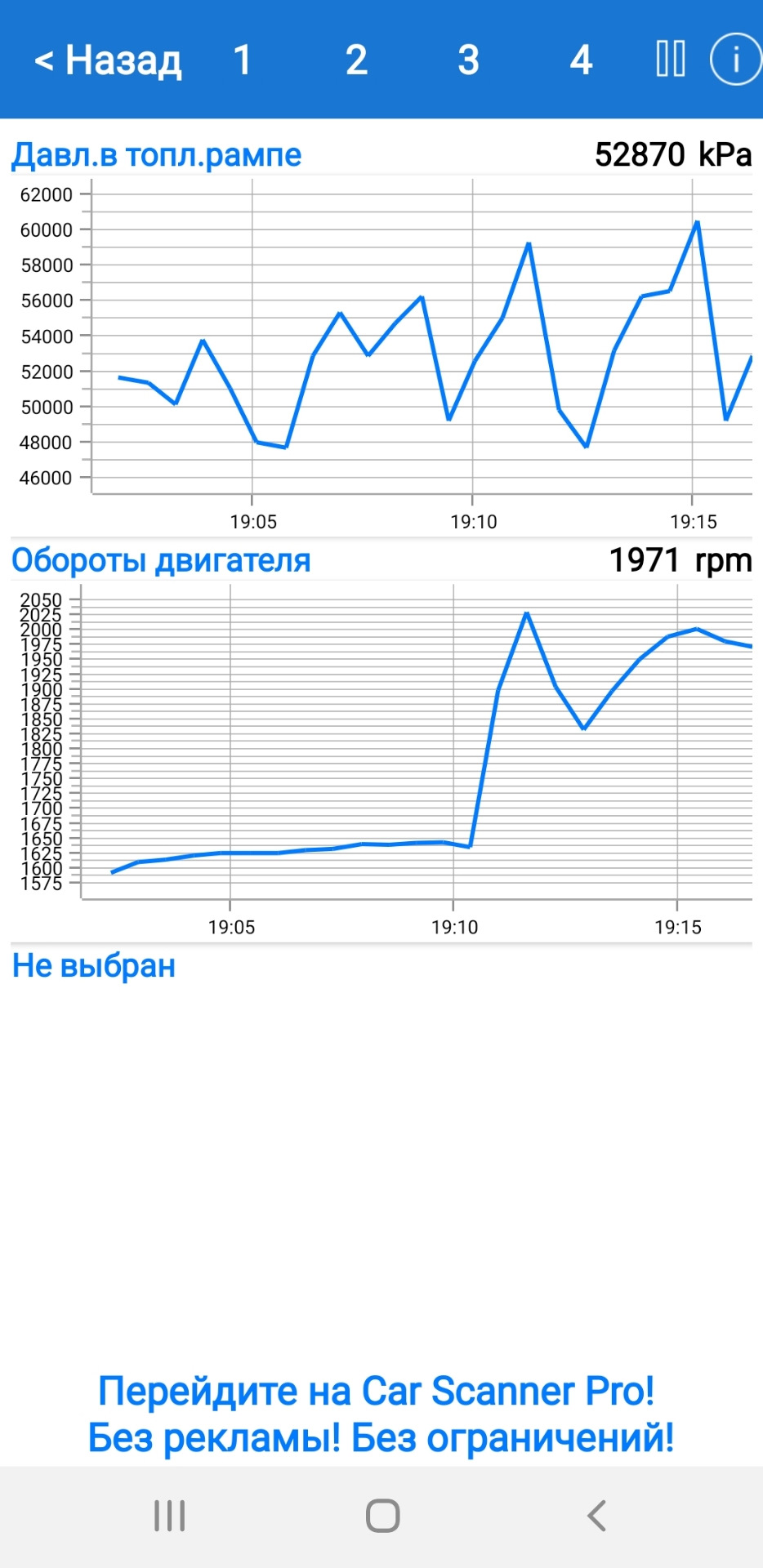This screenshot has height=1568, width=763.
Task: Switch to page 3
Action: coord(468,60)
